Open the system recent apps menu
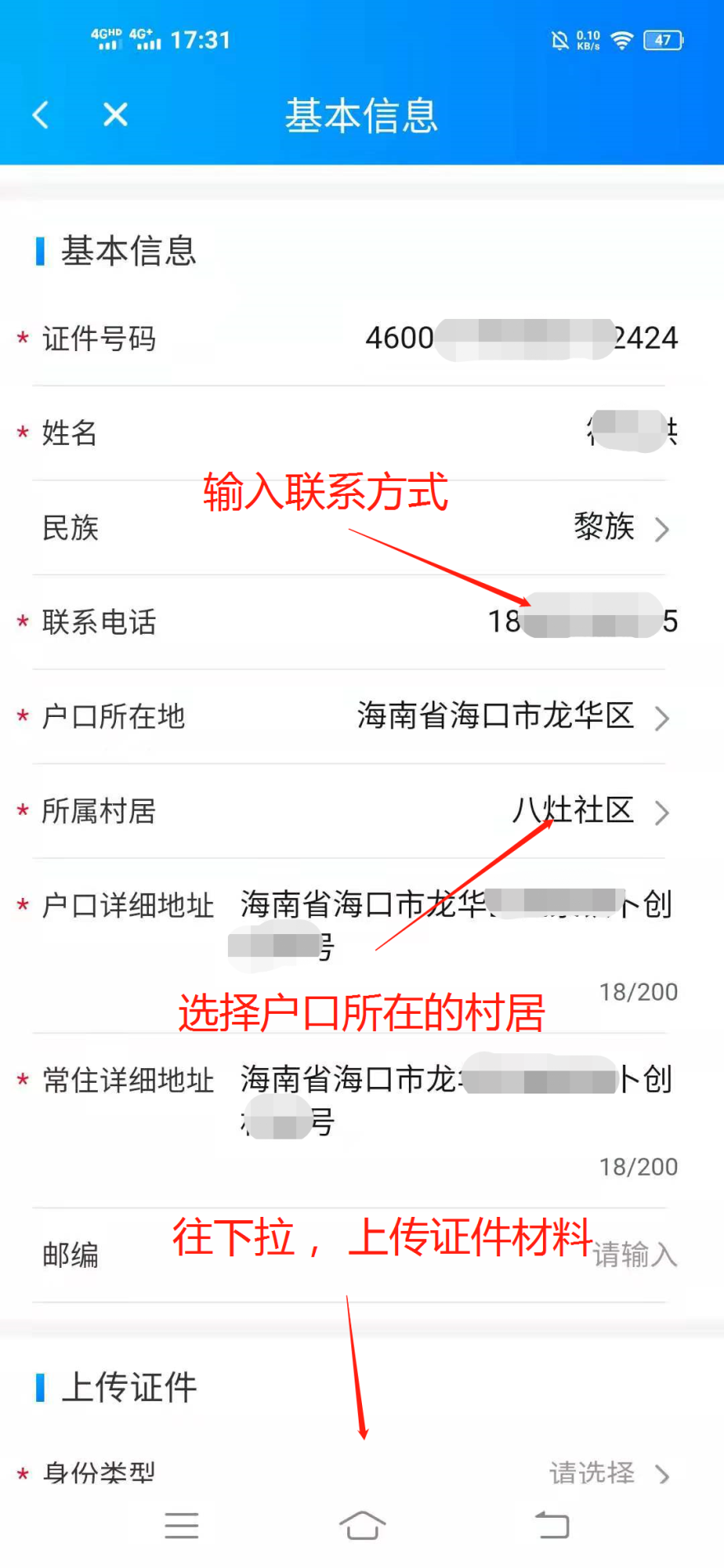724x1568 pixels. [182, 1525]
